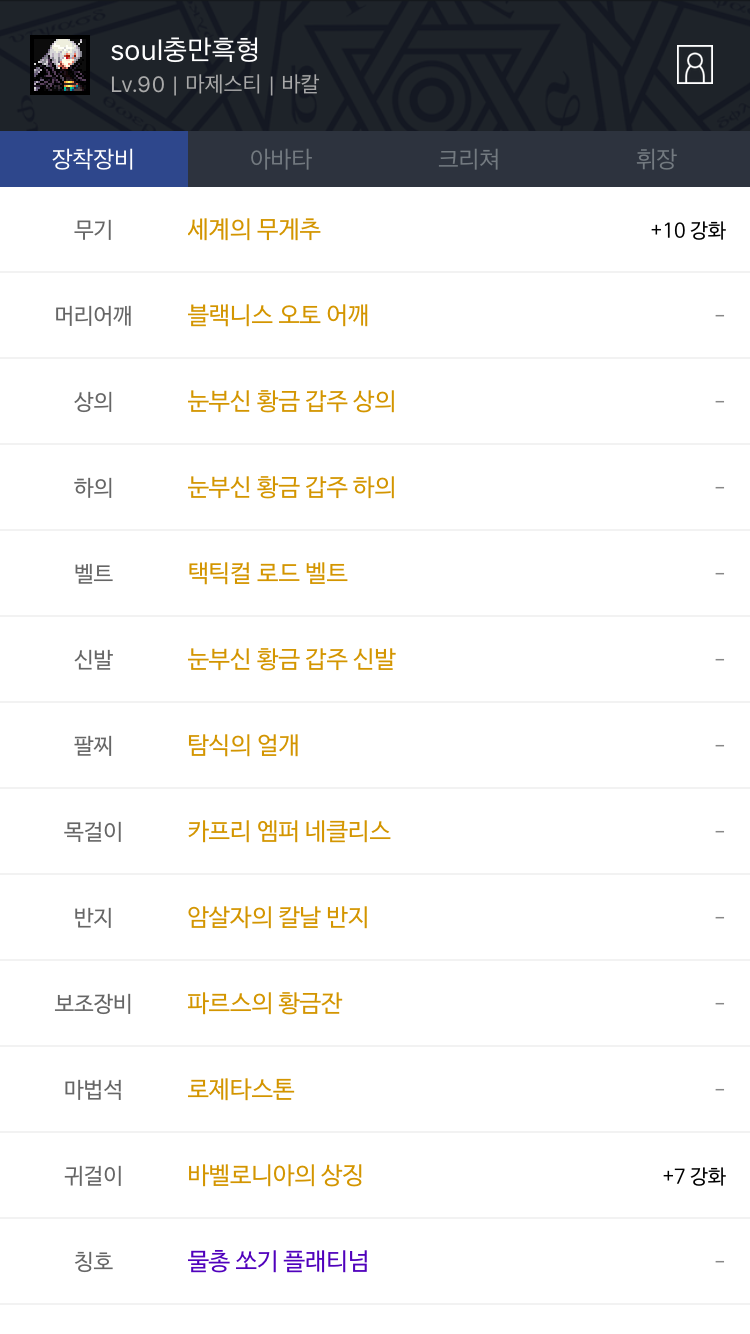Image resolution: width=750 pixels, height=1334 pixels.
Task: Open 블랙니스 오토 어깨 item details
Action: click(278, 315)
